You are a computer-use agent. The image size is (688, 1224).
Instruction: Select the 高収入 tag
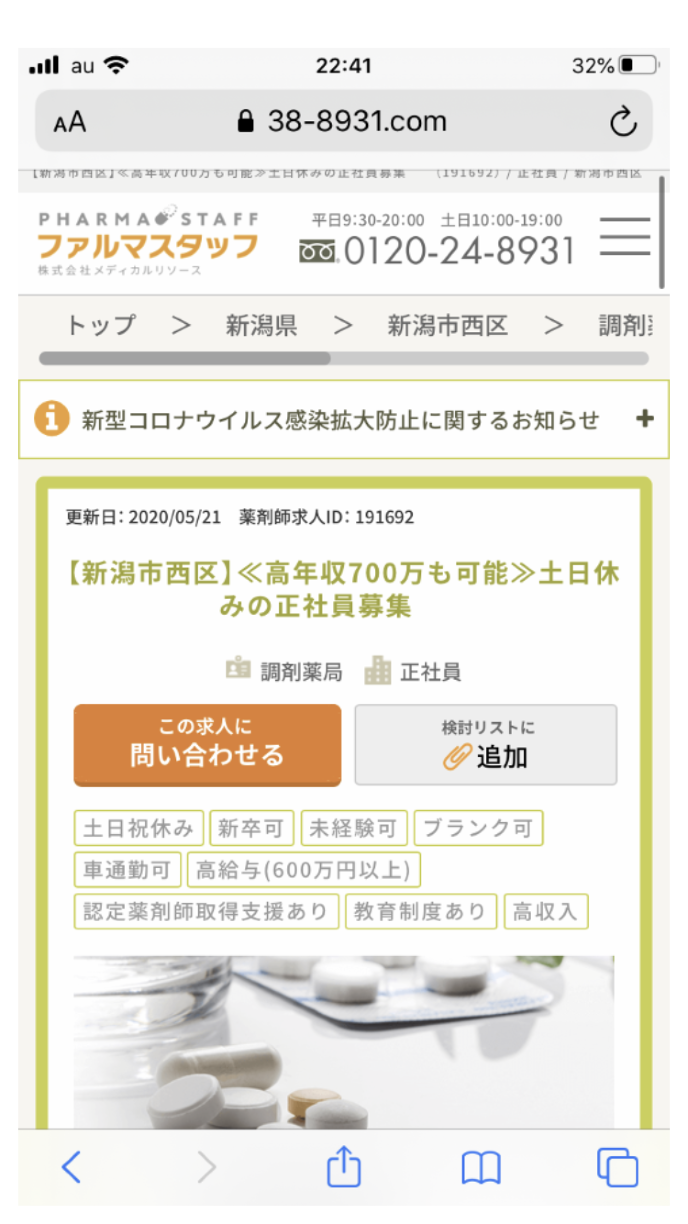click(x=546, y=911)
